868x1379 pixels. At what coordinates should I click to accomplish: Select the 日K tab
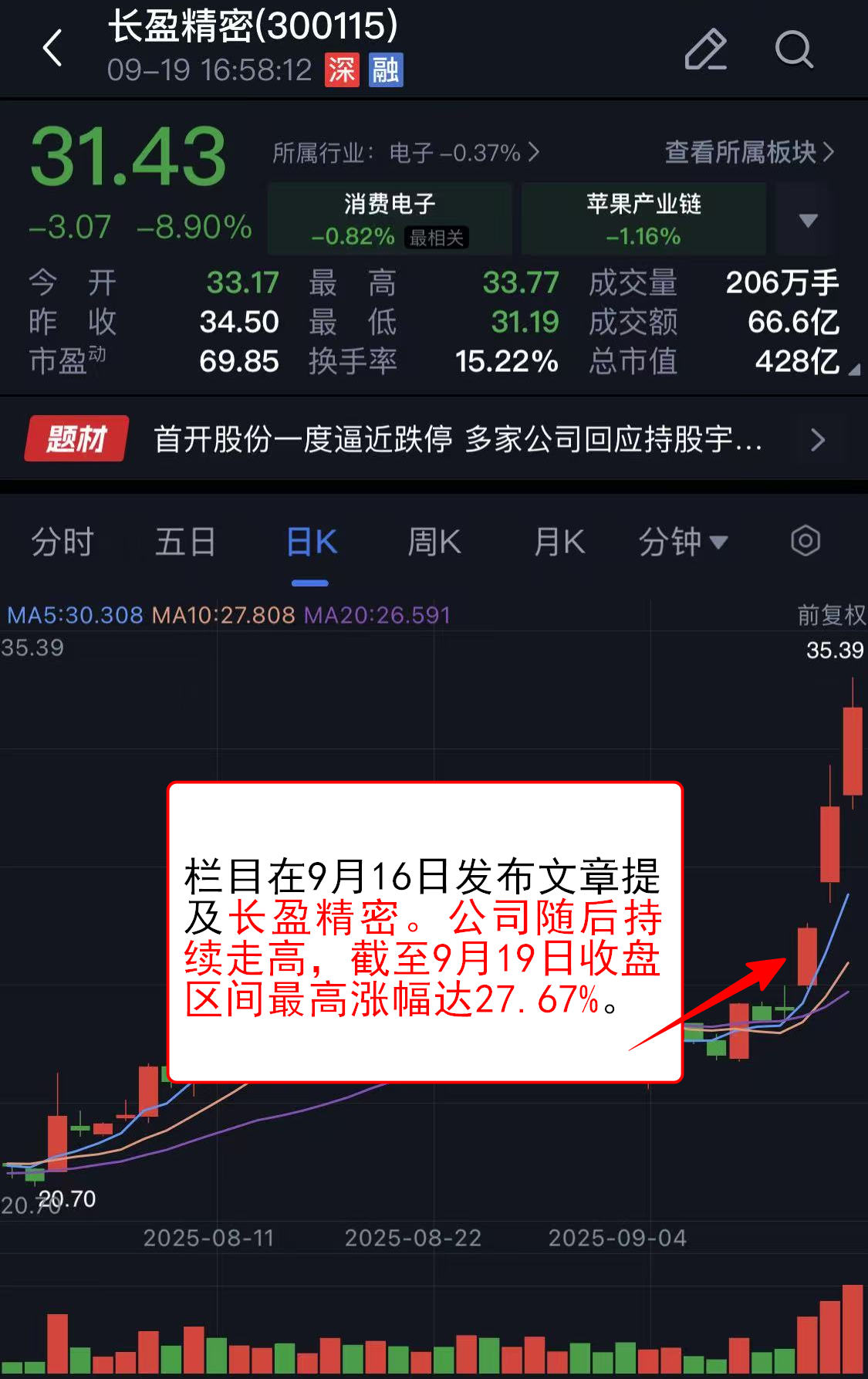tap(311, 542)
